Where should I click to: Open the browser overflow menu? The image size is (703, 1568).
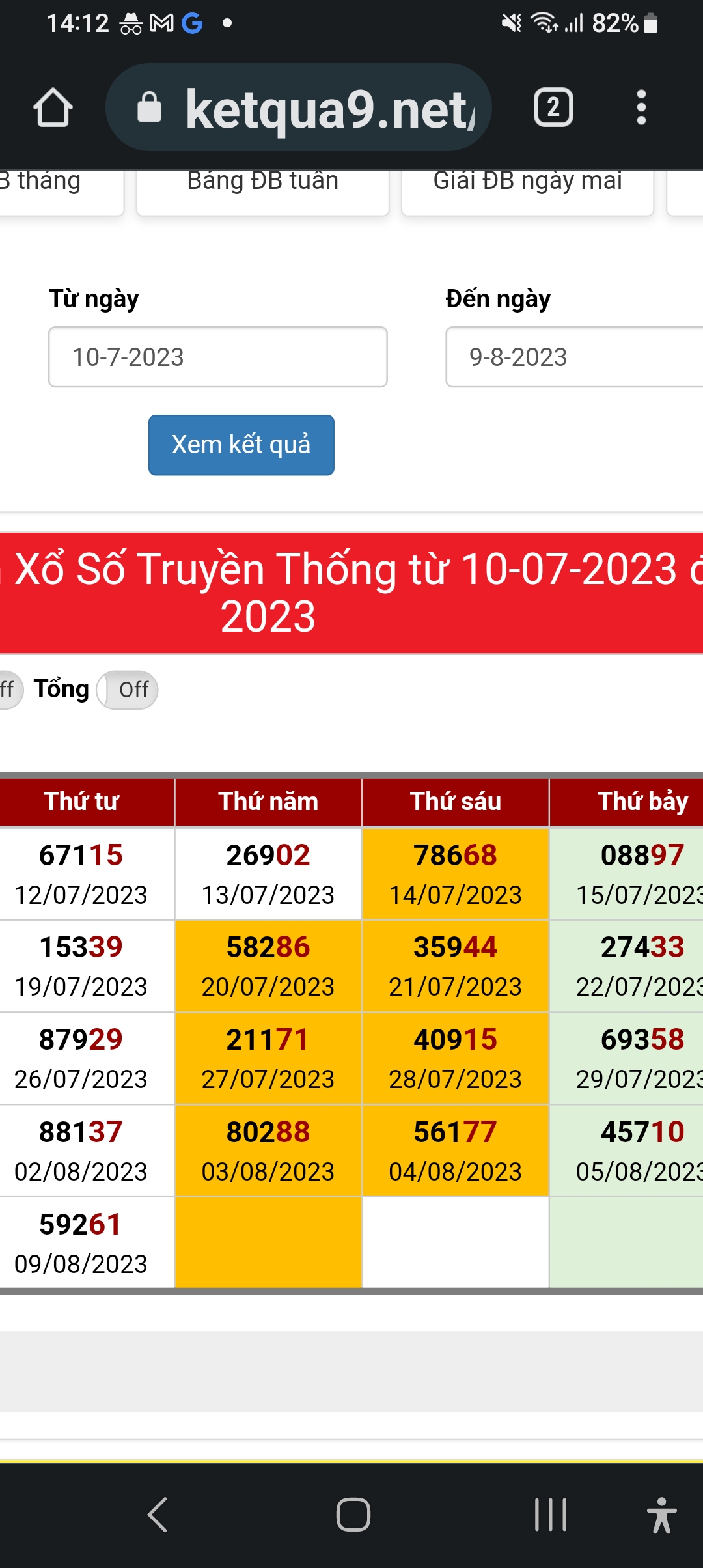coord(641,107)
